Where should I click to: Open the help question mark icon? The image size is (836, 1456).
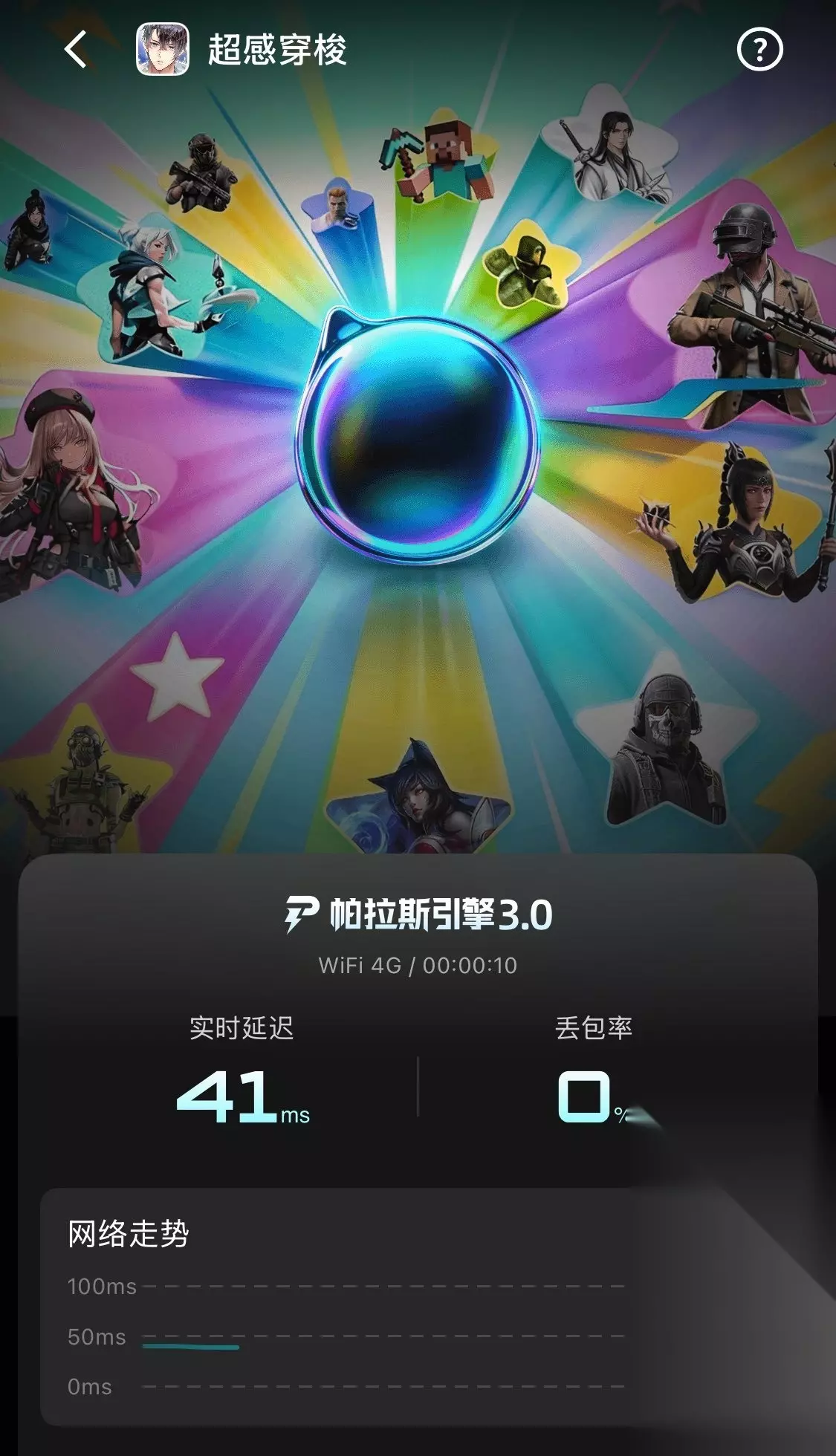759,50
